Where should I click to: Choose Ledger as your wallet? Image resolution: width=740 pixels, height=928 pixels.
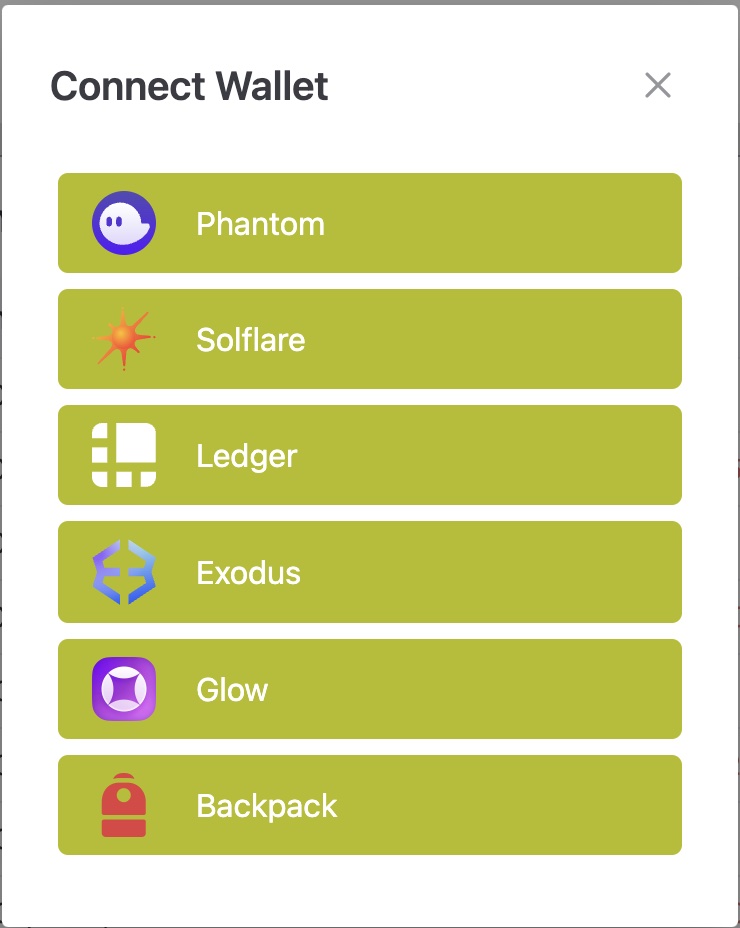[370, 455]
